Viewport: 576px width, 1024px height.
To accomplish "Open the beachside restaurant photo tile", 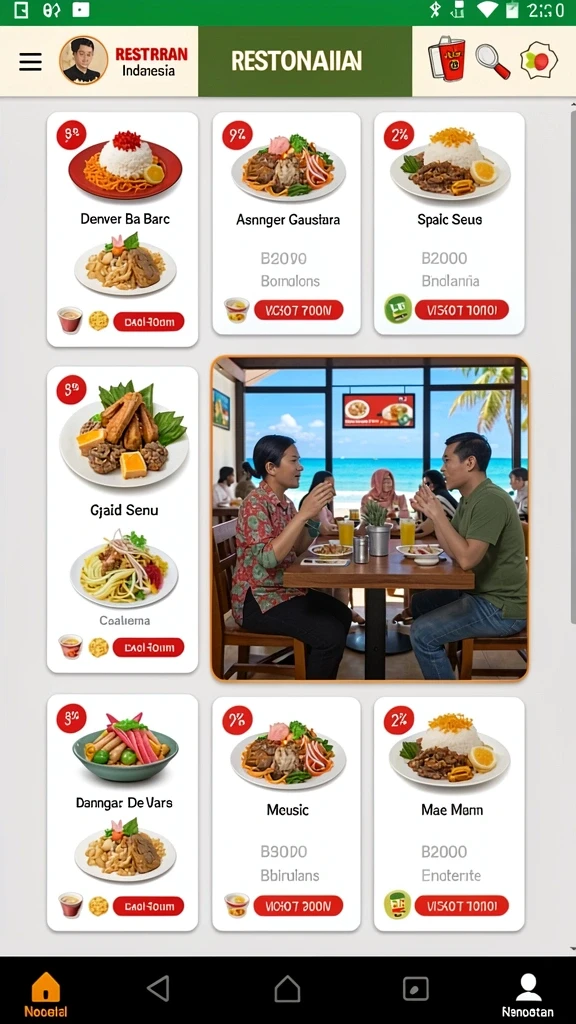I will pyautogui.click(x=370, y=519).
